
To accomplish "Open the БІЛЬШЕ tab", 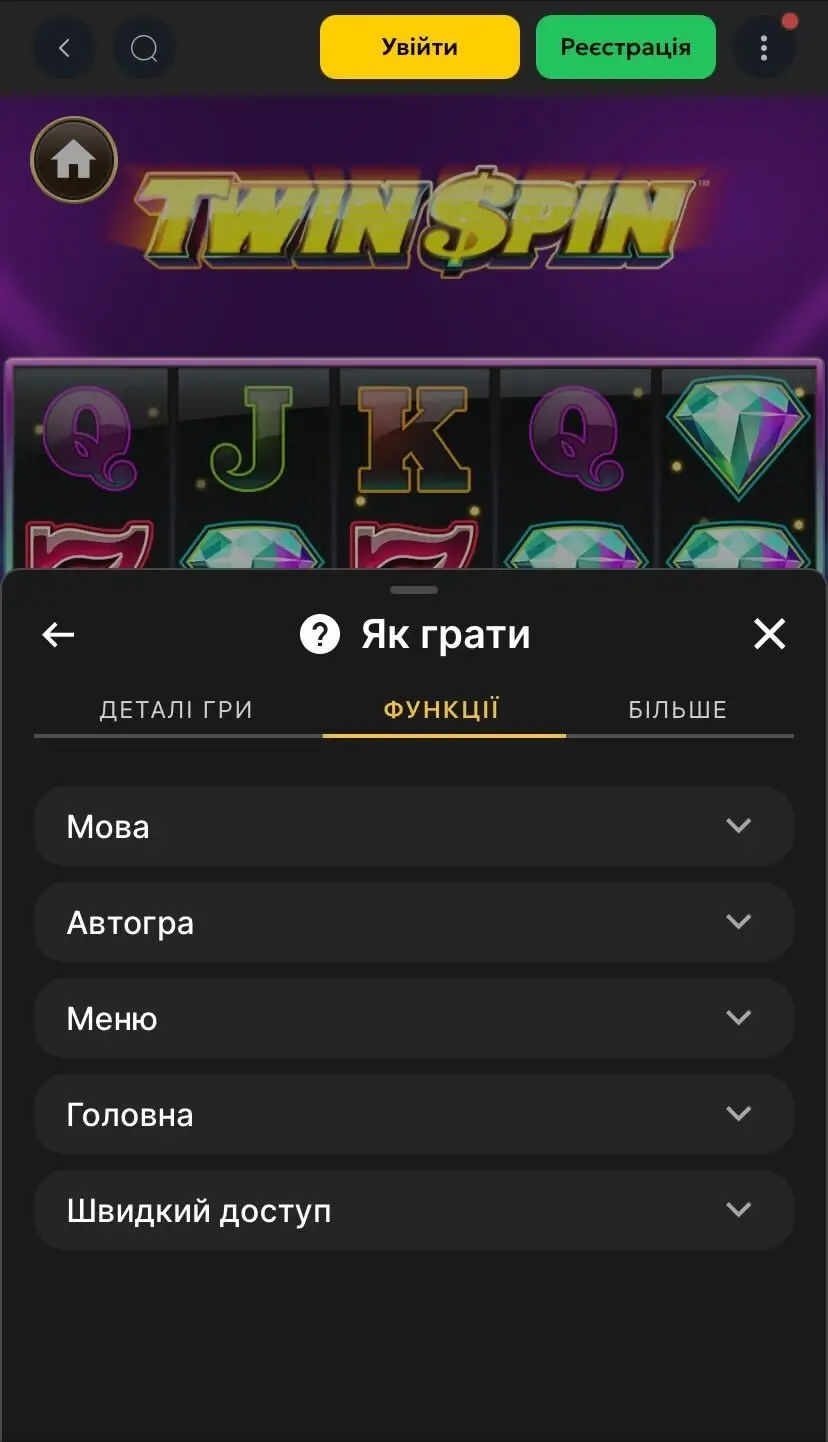I will pos(678,709).
